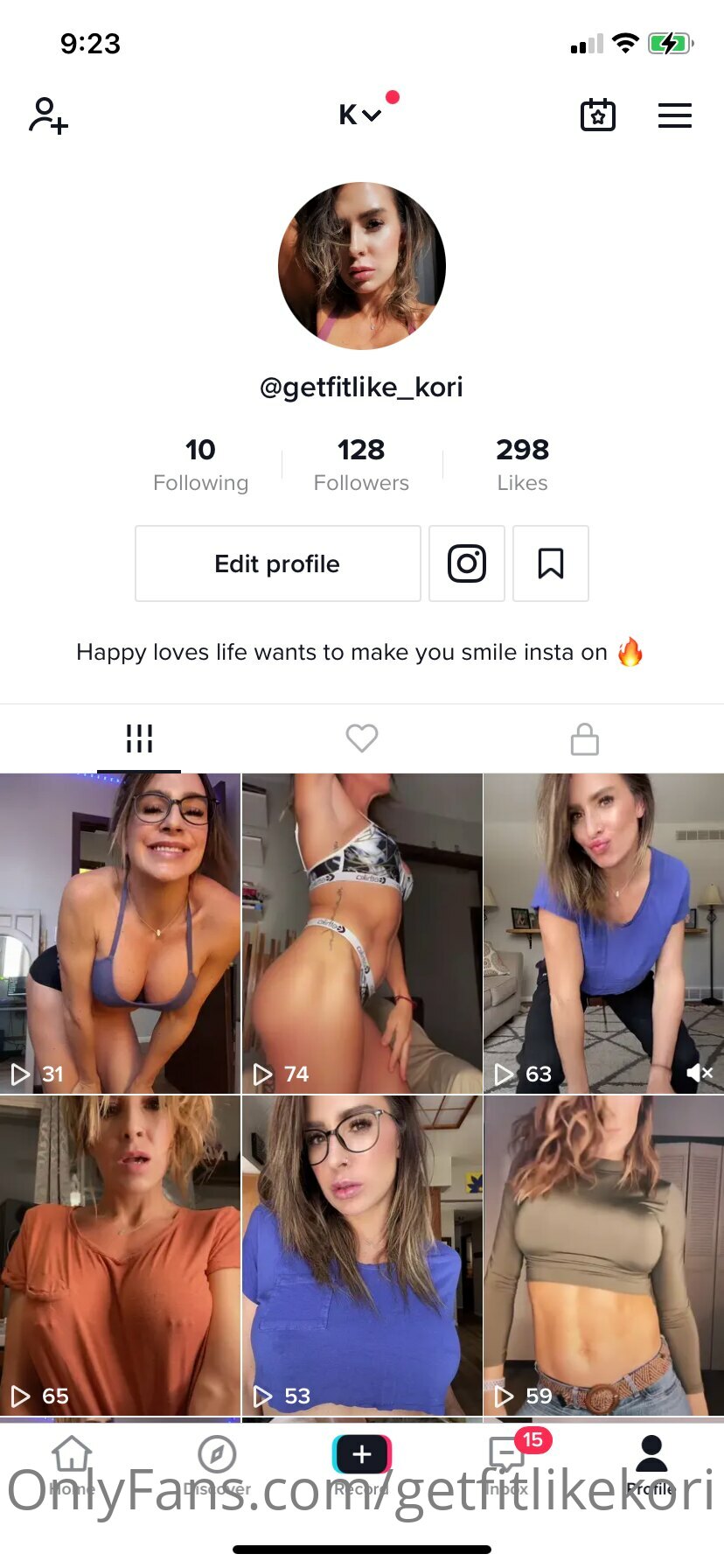Open the video with 53 plays
The height and width of the screenshot is (1568, 724).
[362, 1256]
